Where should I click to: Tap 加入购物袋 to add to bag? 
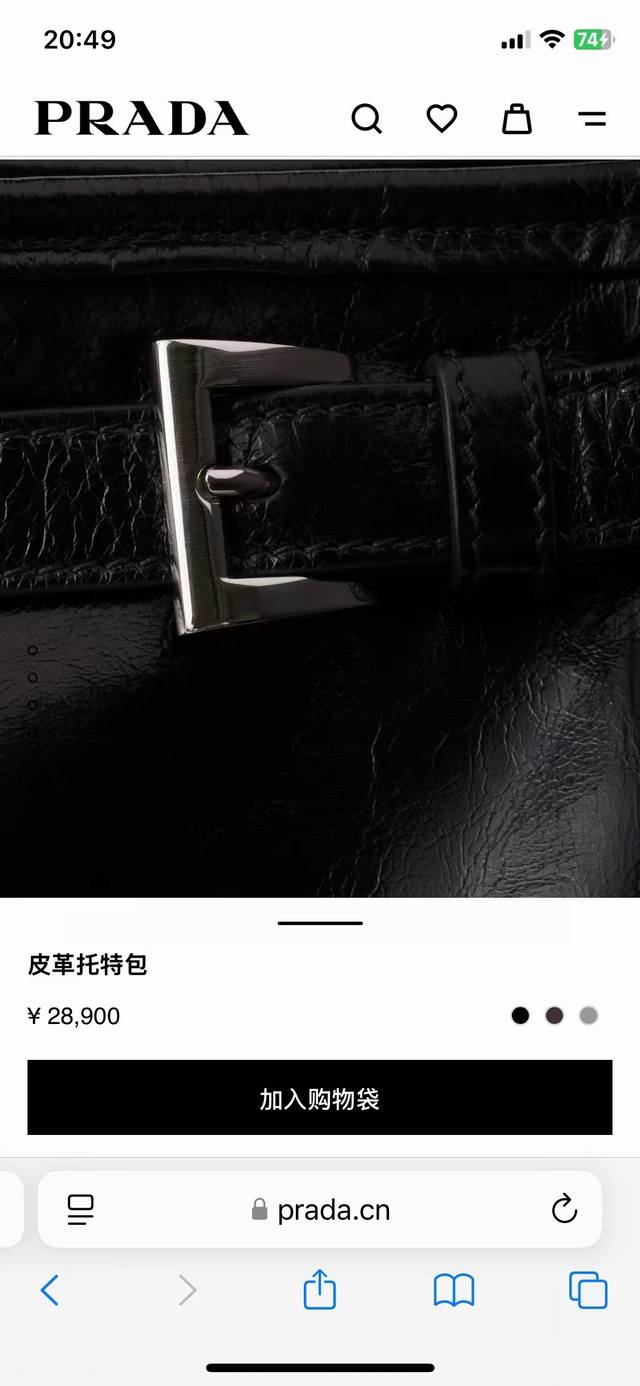pos(320,1098)
